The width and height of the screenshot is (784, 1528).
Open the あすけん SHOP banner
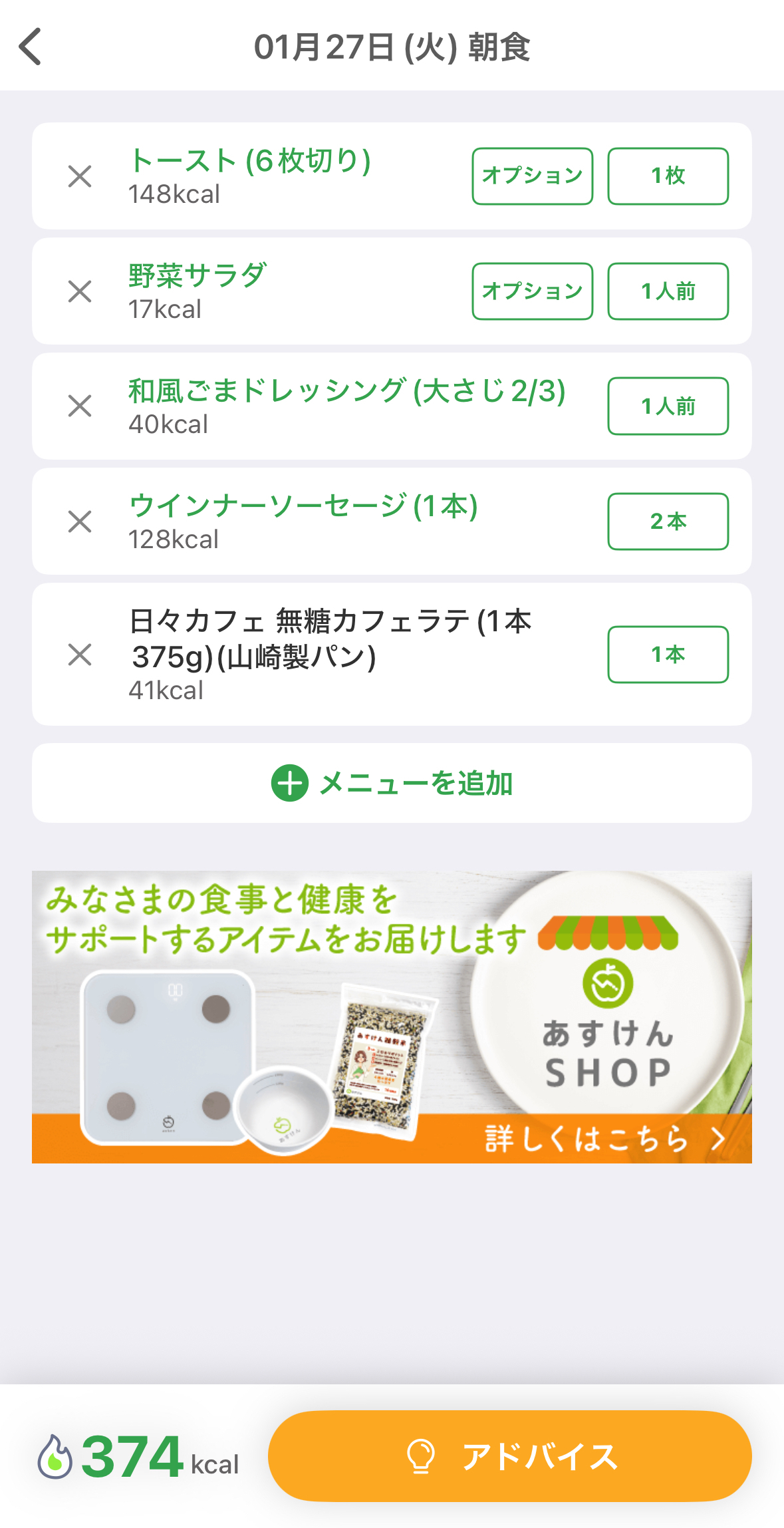[x=392, y=1016]
